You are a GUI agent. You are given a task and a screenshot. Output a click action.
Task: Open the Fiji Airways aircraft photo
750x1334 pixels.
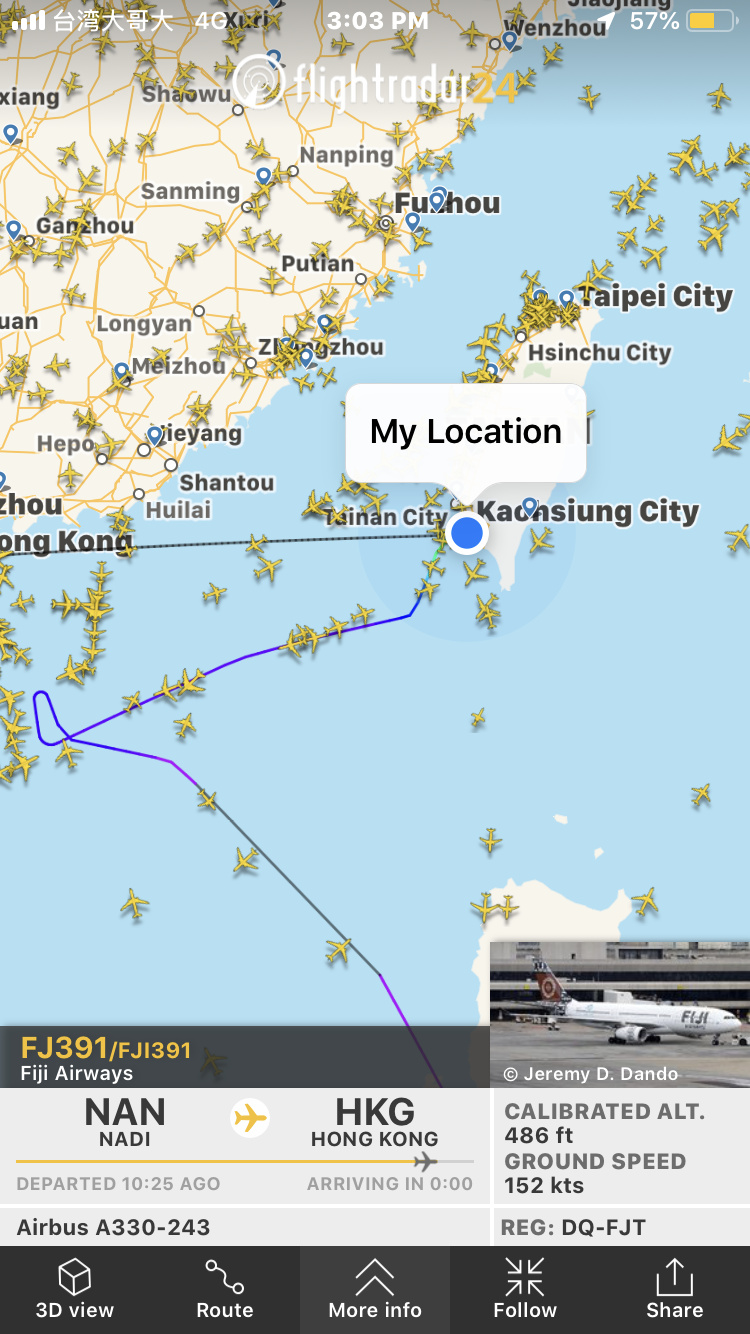pos(619,1012)
